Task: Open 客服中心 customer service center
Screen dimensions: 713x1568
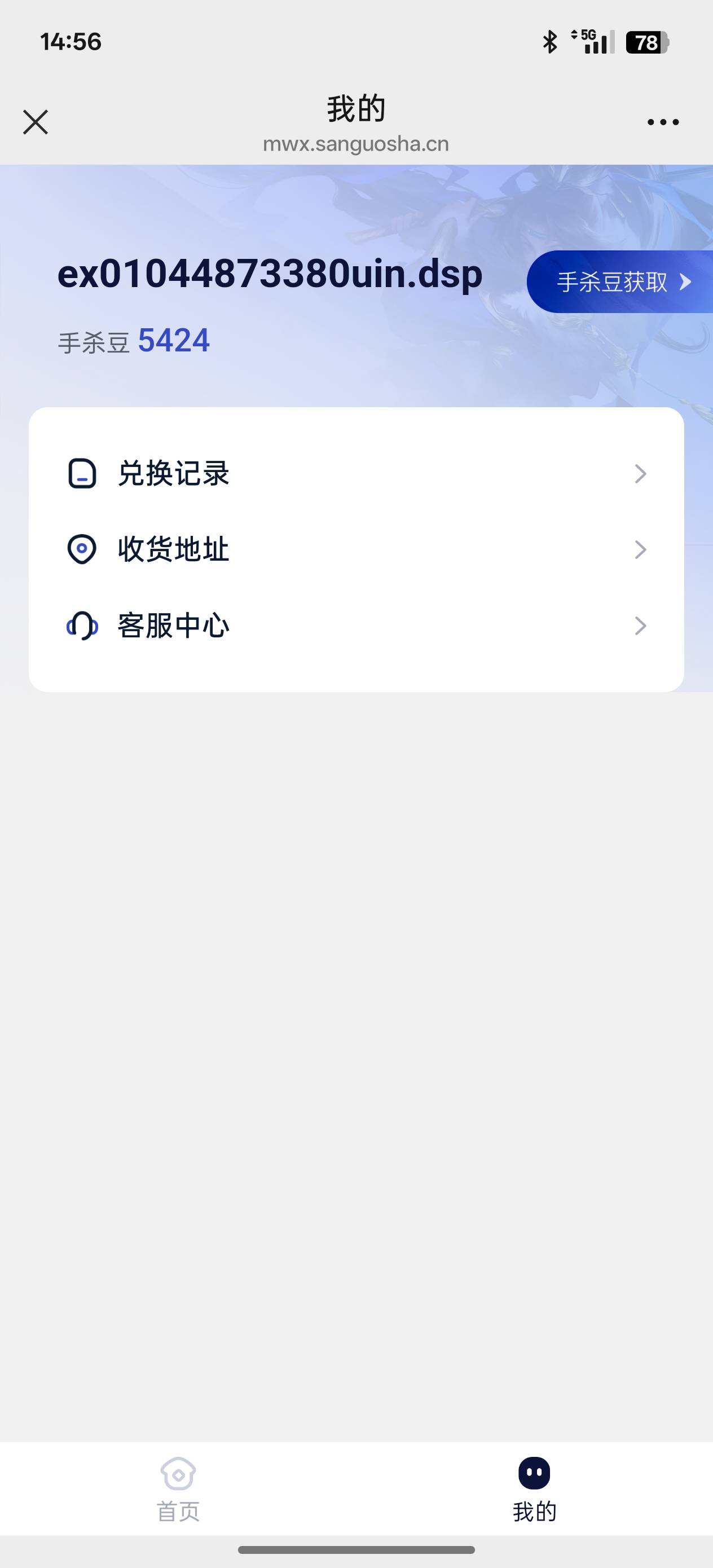Action: pos(356,626)
